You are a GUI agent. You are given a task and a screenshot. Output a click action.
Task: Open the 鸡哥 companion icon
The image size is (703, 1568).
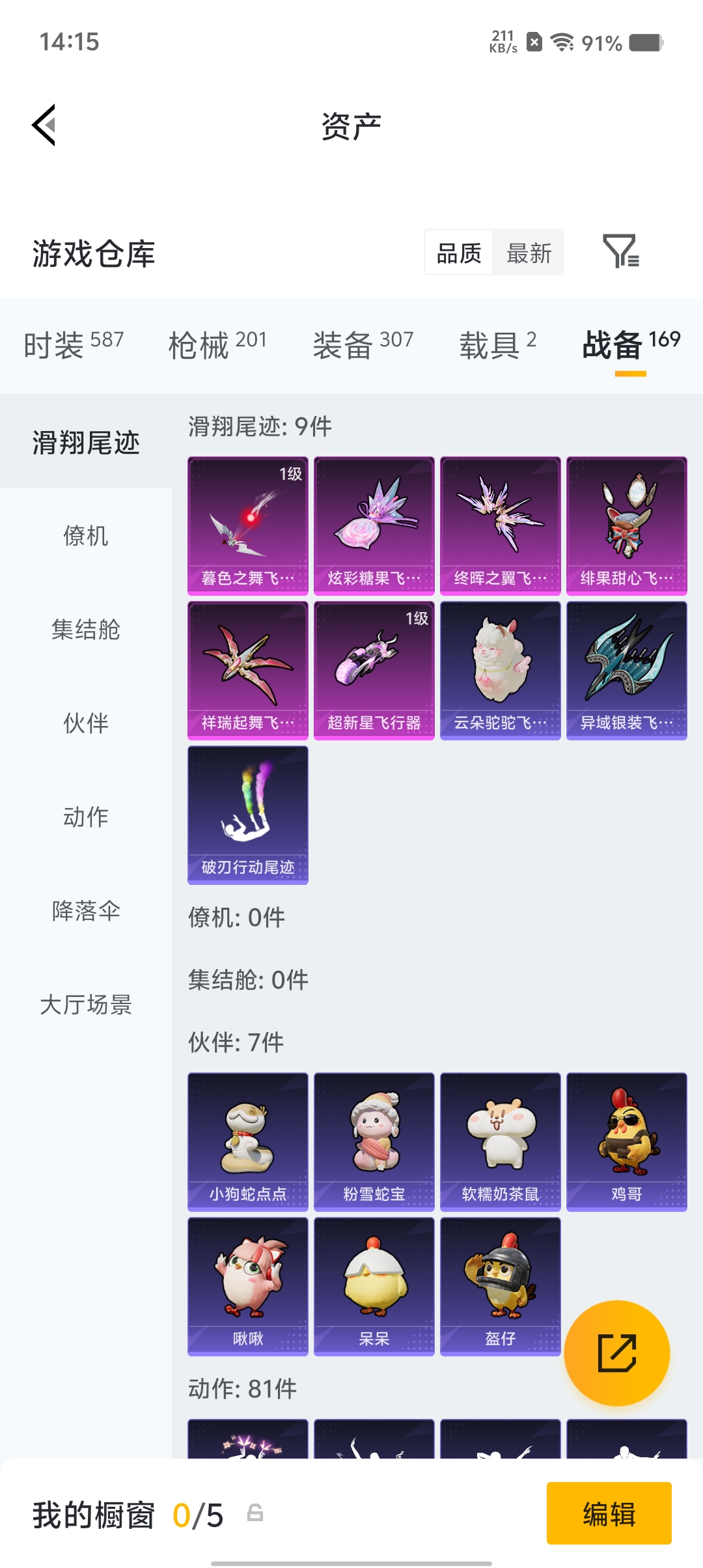click(626, 1139)
